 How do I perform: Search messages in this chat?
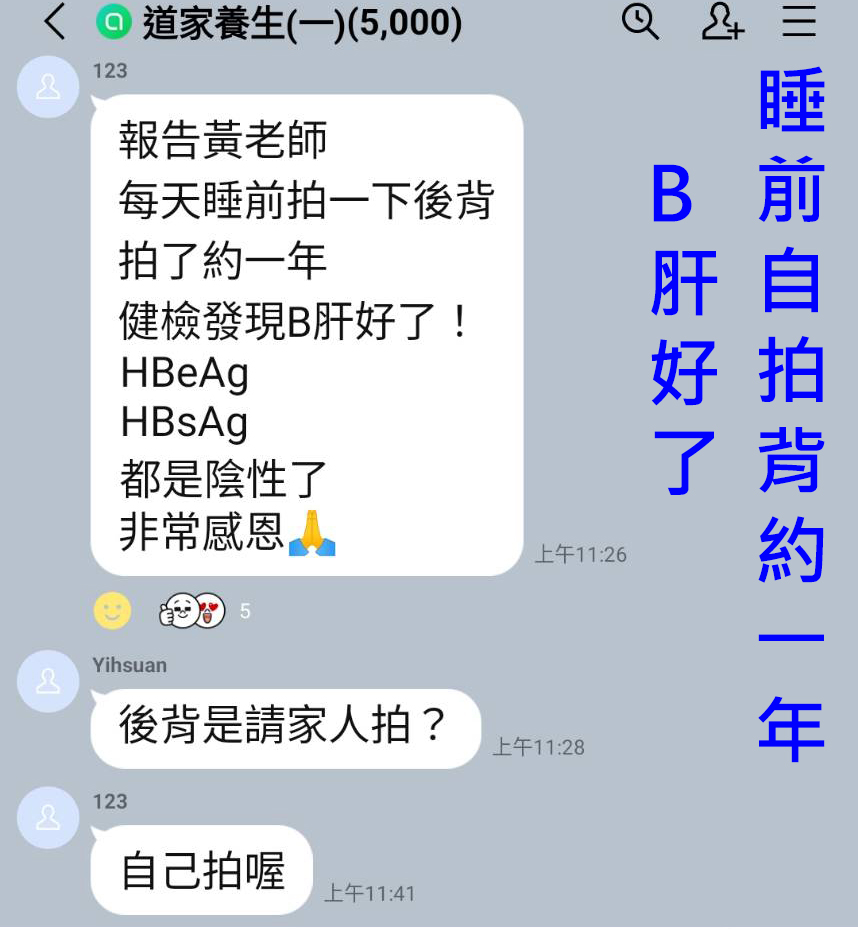(x=640, y=21)
